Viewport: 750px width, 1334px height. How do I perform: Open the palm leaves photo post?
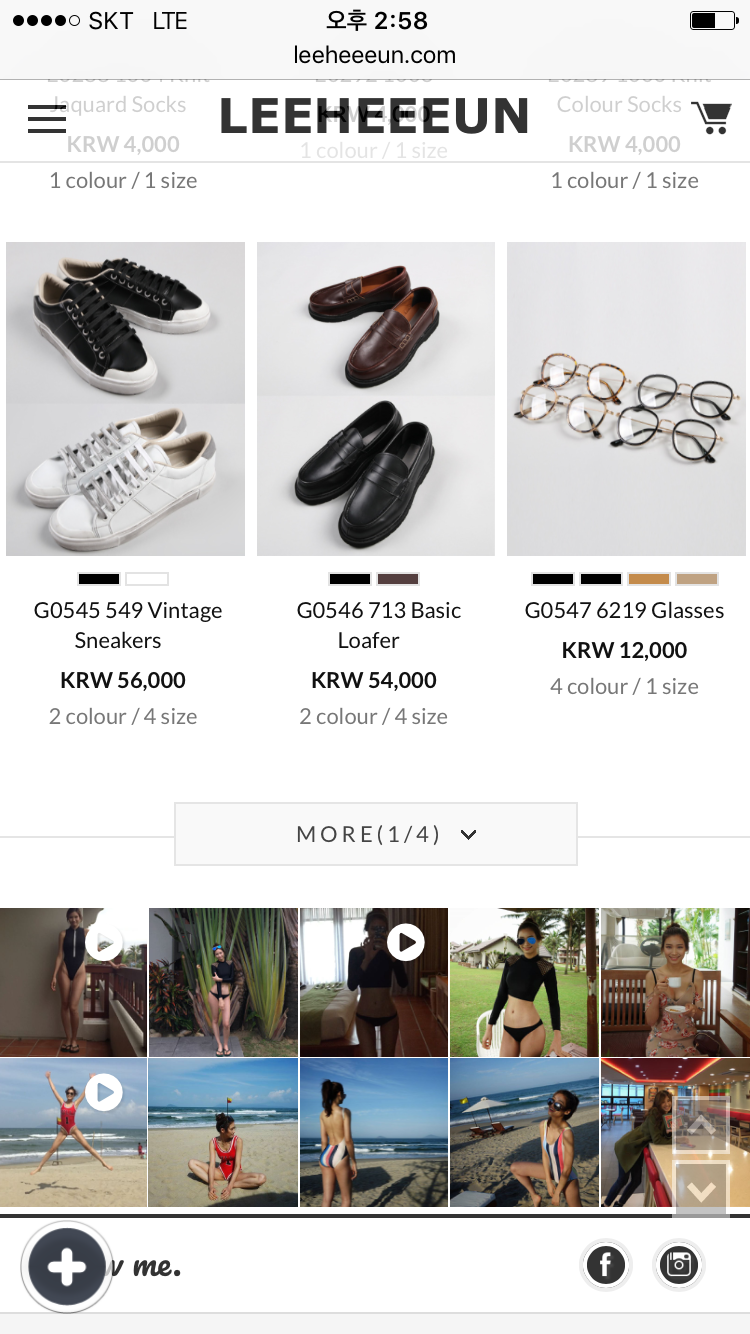[x=223, y=982]
